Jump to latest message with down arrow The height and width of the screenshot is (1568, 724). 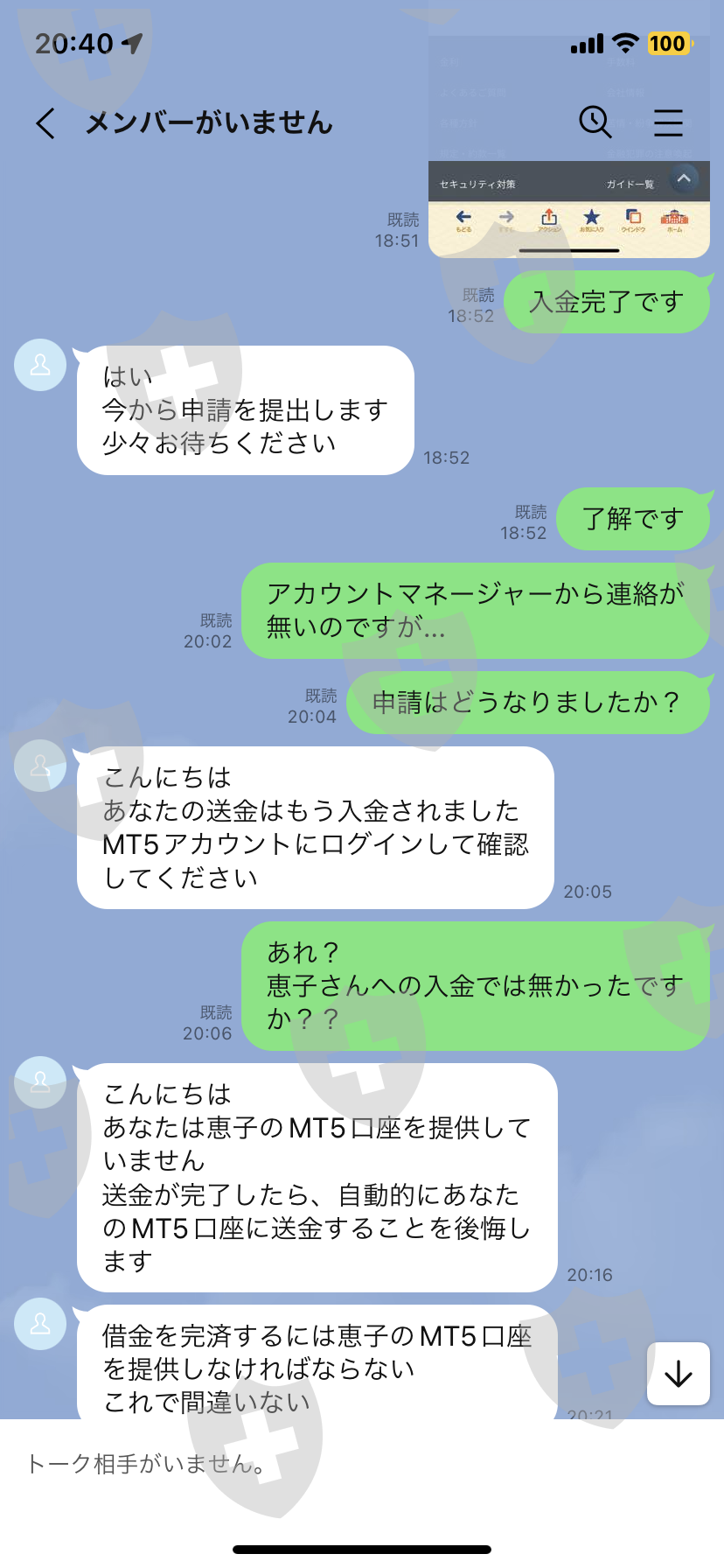679,1374
